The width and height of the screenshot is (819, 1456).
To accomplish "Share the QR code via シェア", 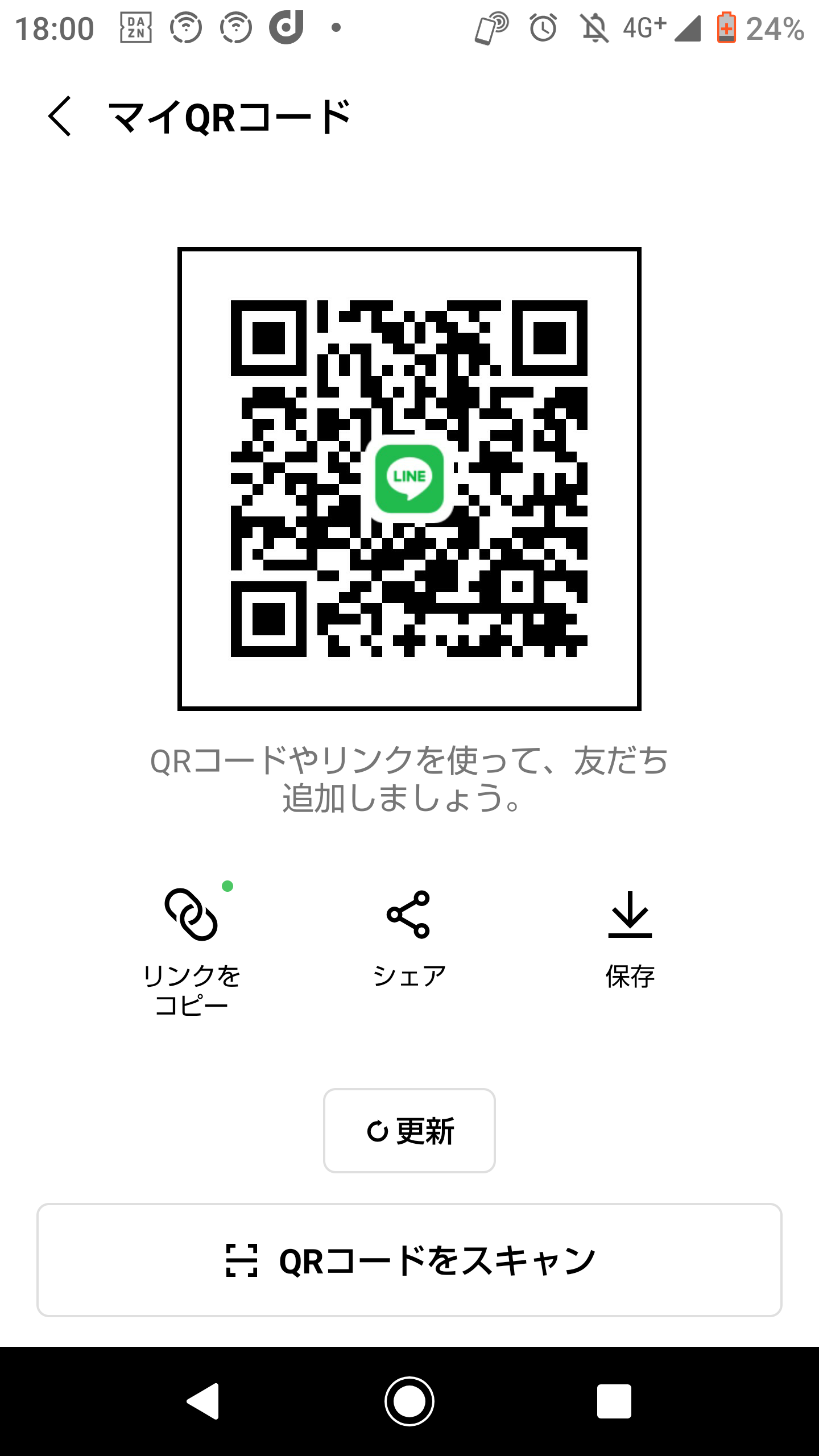I will [x=409, y=938].
